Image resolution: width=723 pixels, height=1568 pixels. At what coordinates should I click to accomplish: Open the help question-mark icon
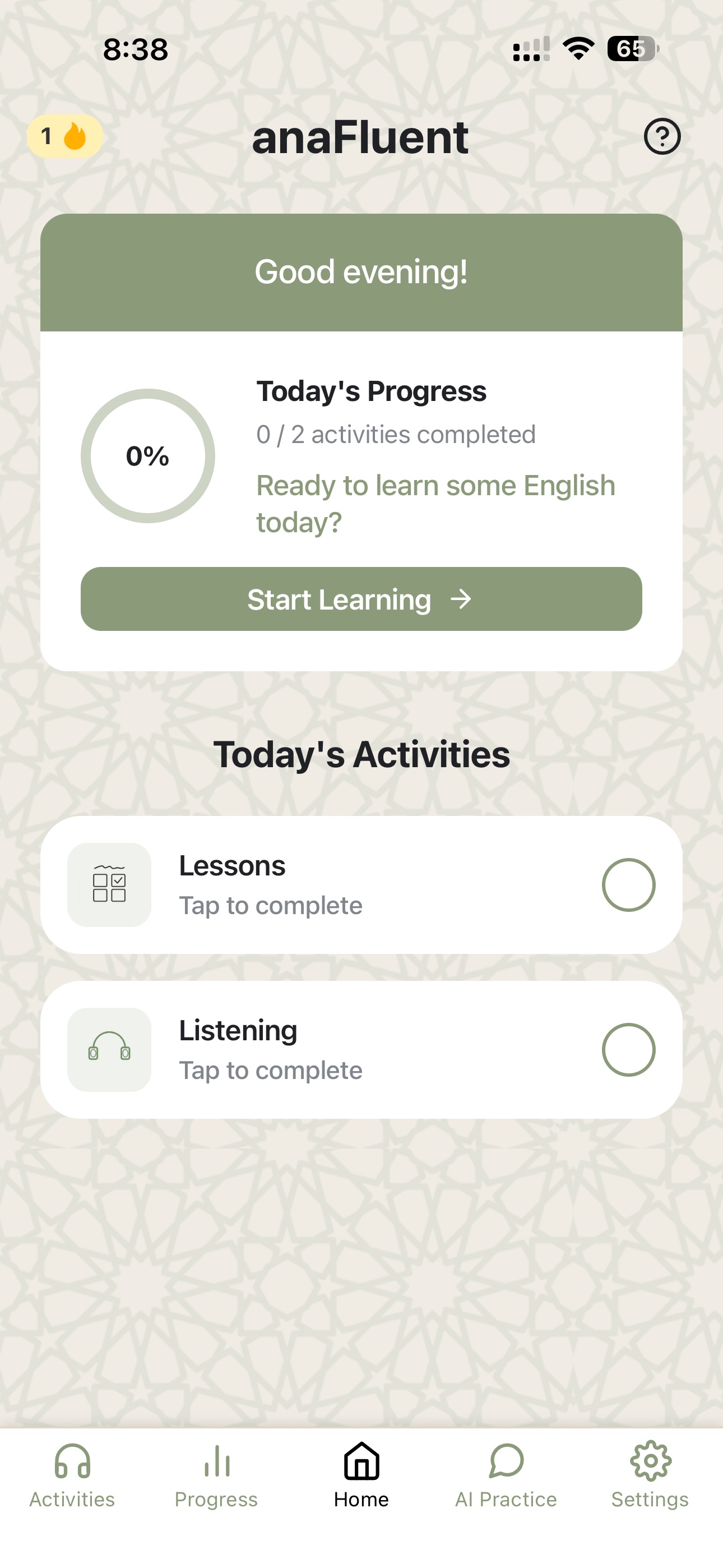tap(662, 137)
